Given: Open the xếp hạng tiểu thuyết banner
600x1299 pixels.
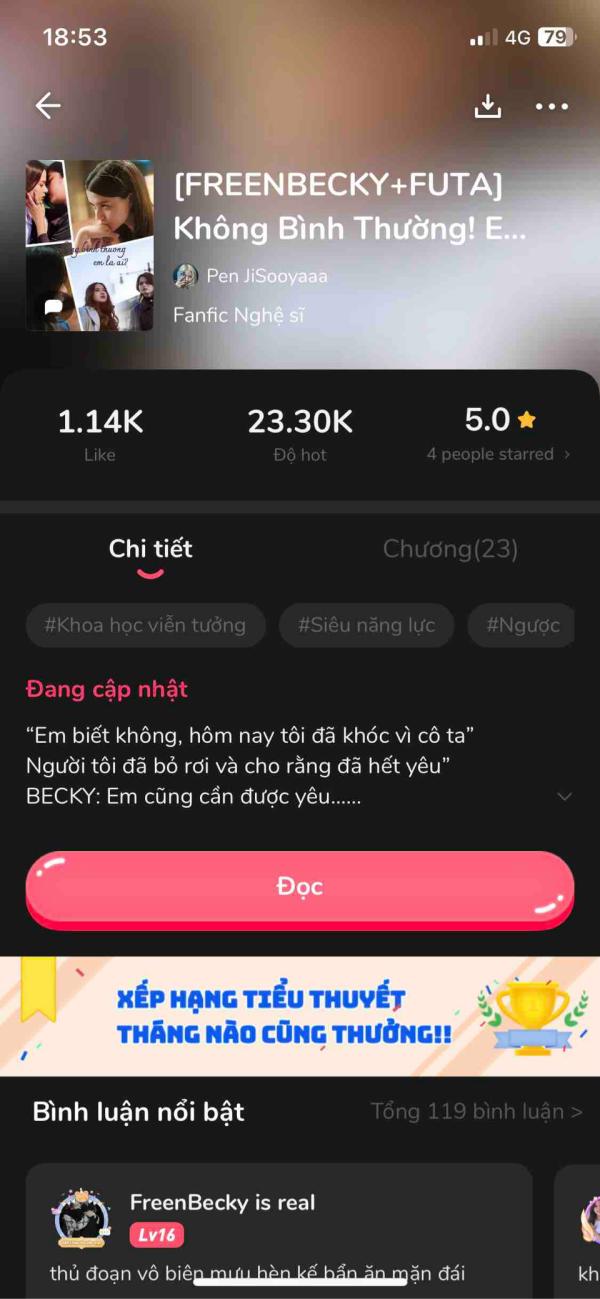Looking at the screenshot, I should point(300,1016).
